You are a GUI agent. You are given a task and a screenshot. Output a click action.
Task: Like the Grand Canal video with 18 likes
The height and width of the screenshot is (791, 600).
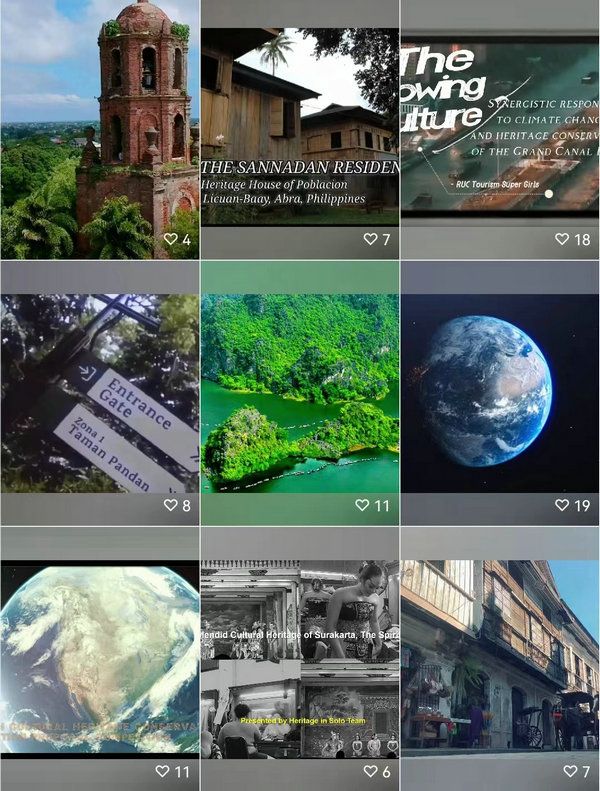[x=562, y=240]
